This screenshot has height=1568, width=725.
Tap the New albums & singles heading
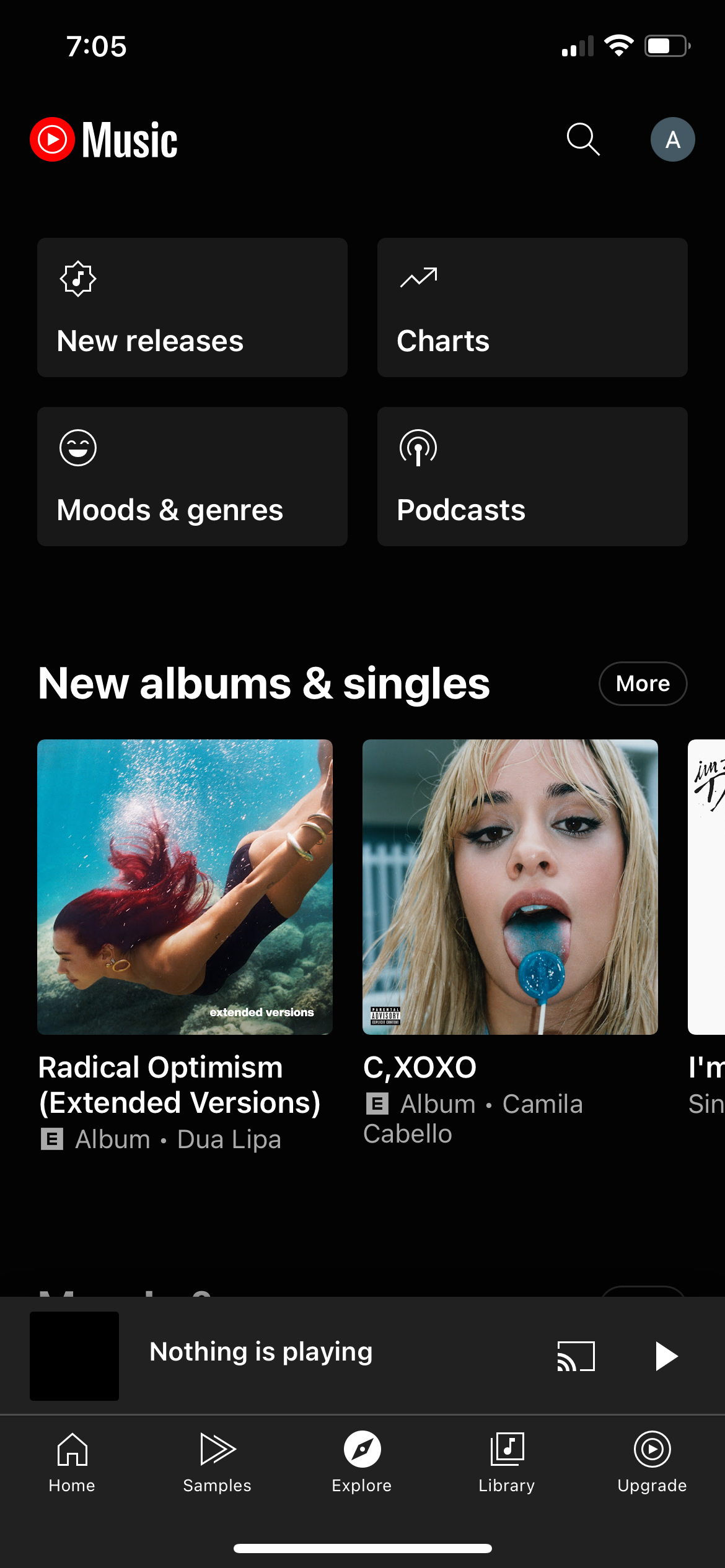click(x=265, y=684)
